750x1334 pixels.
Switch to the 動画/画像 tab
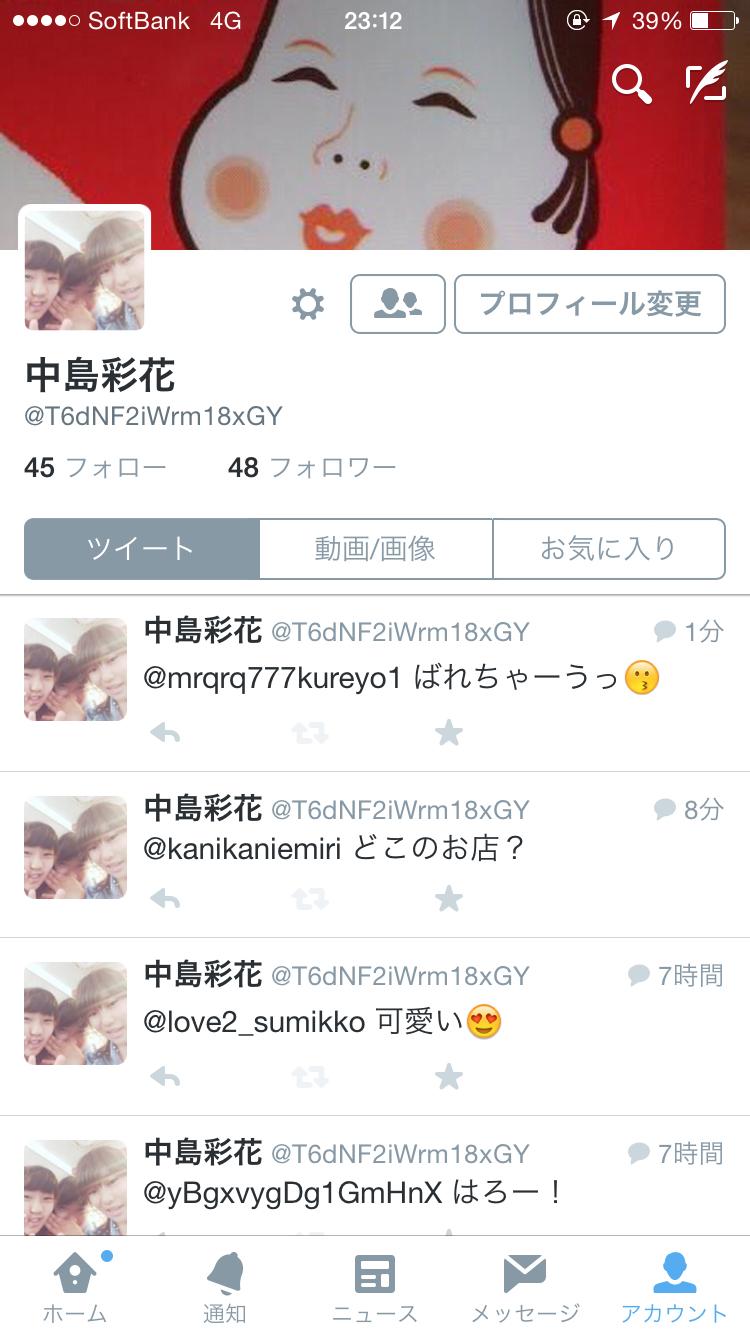(375, 548)
